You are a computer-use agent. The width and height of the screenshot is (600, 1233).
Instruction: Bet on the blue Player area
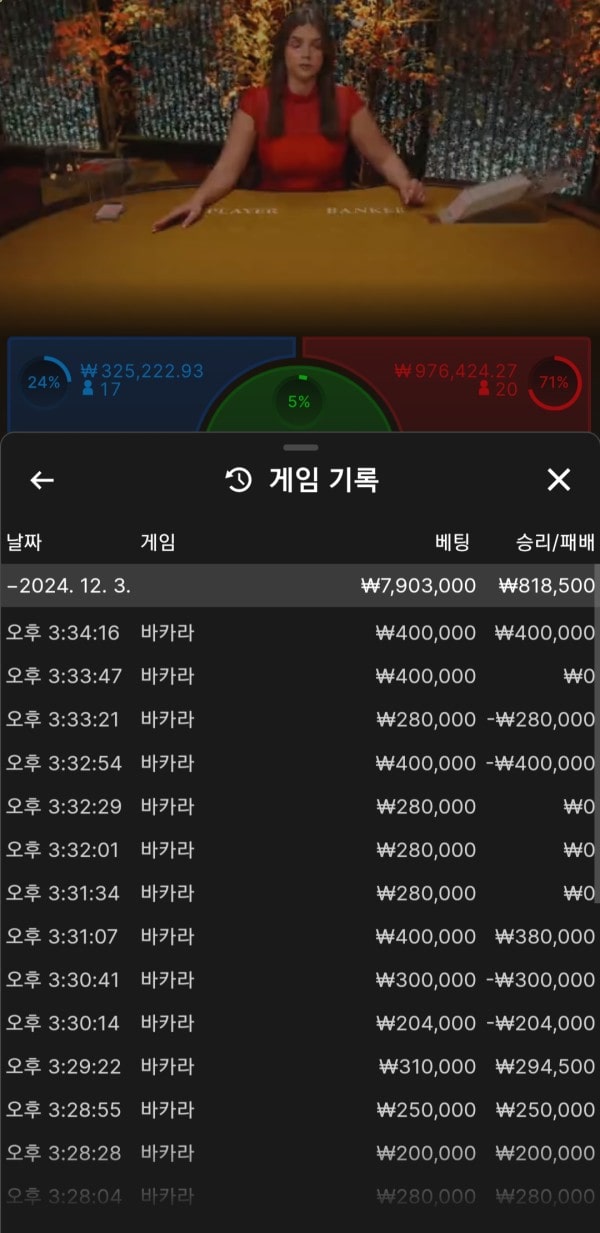(x=120, y=385)
